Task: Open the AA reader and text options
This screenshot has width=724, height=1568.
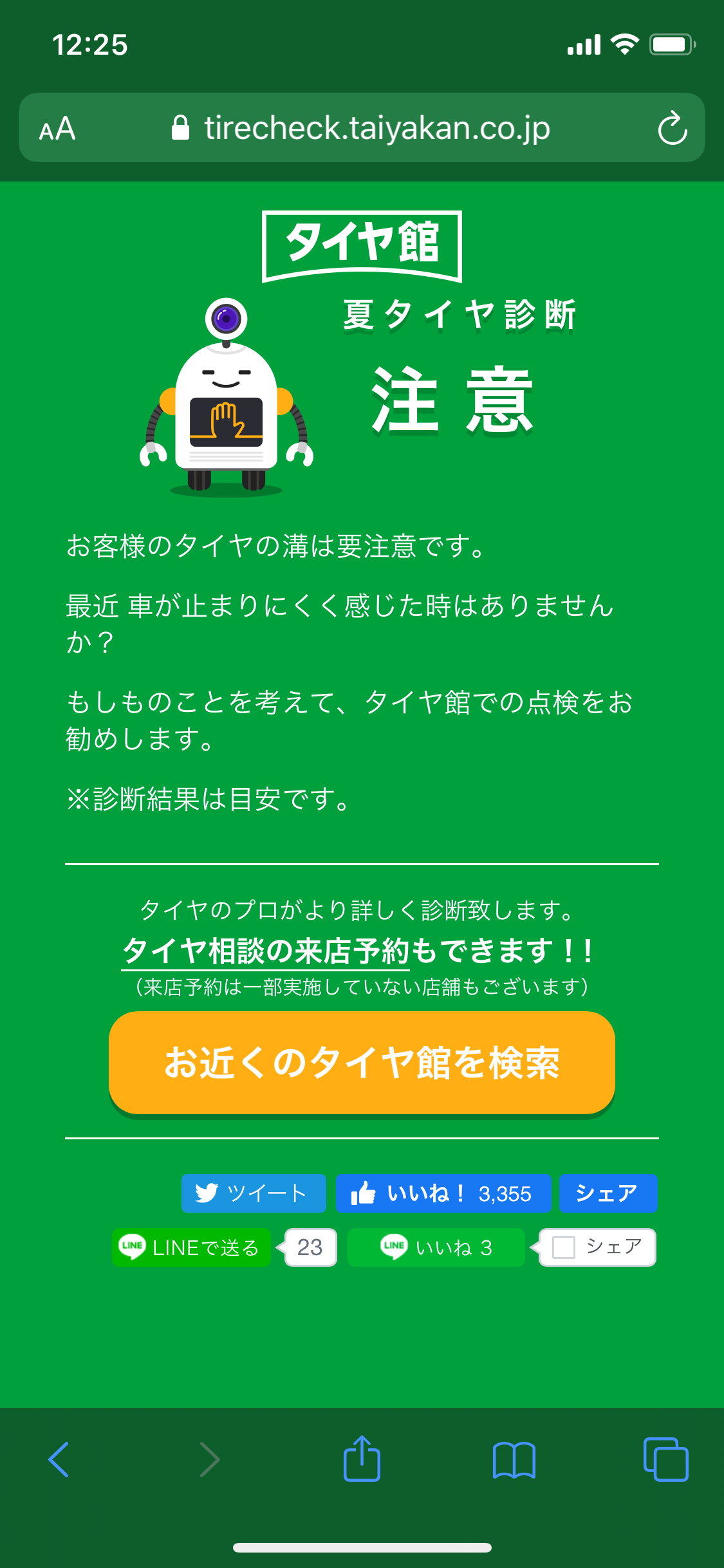Action: click(57, 128)
